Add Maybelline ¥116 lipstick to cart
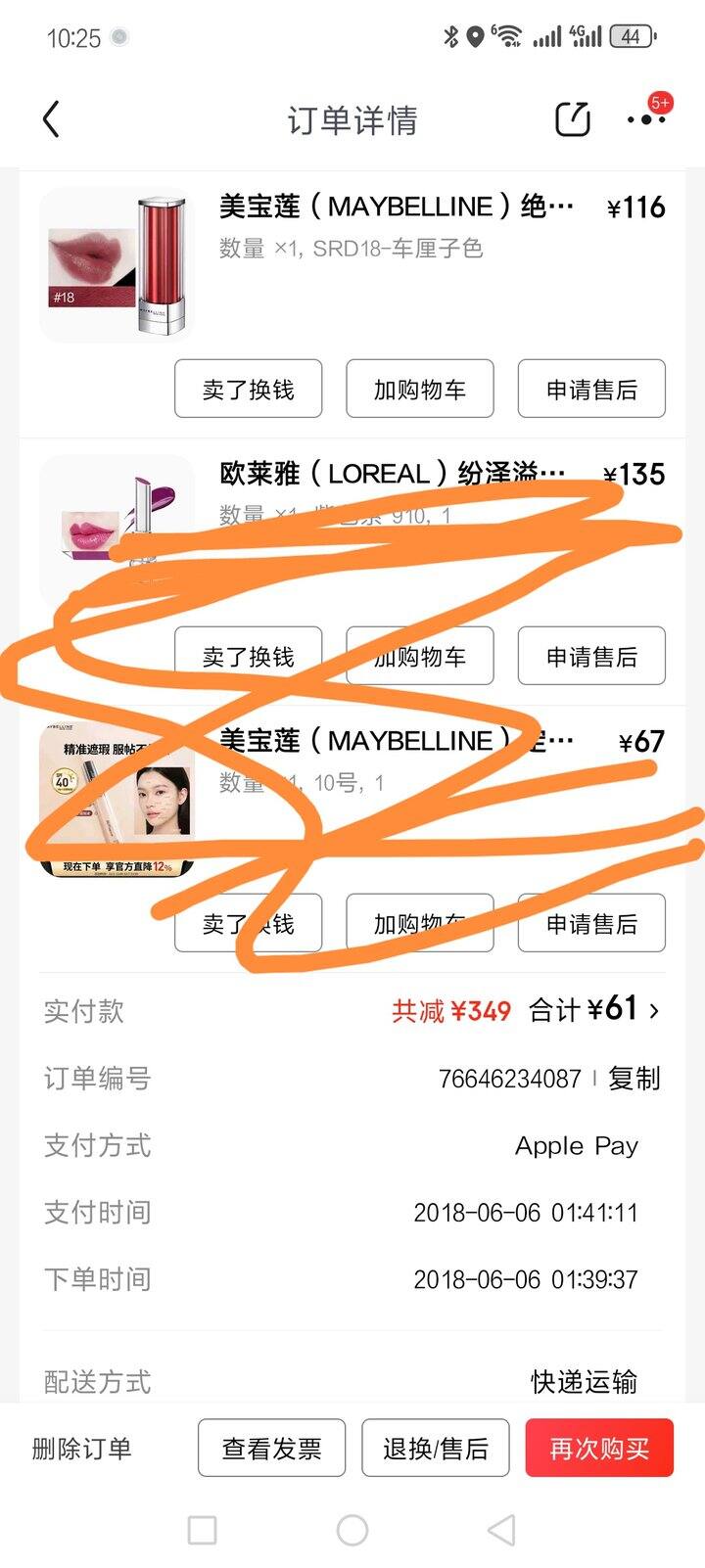Viewport: 705px width, 1568px height. pos(419,390)
